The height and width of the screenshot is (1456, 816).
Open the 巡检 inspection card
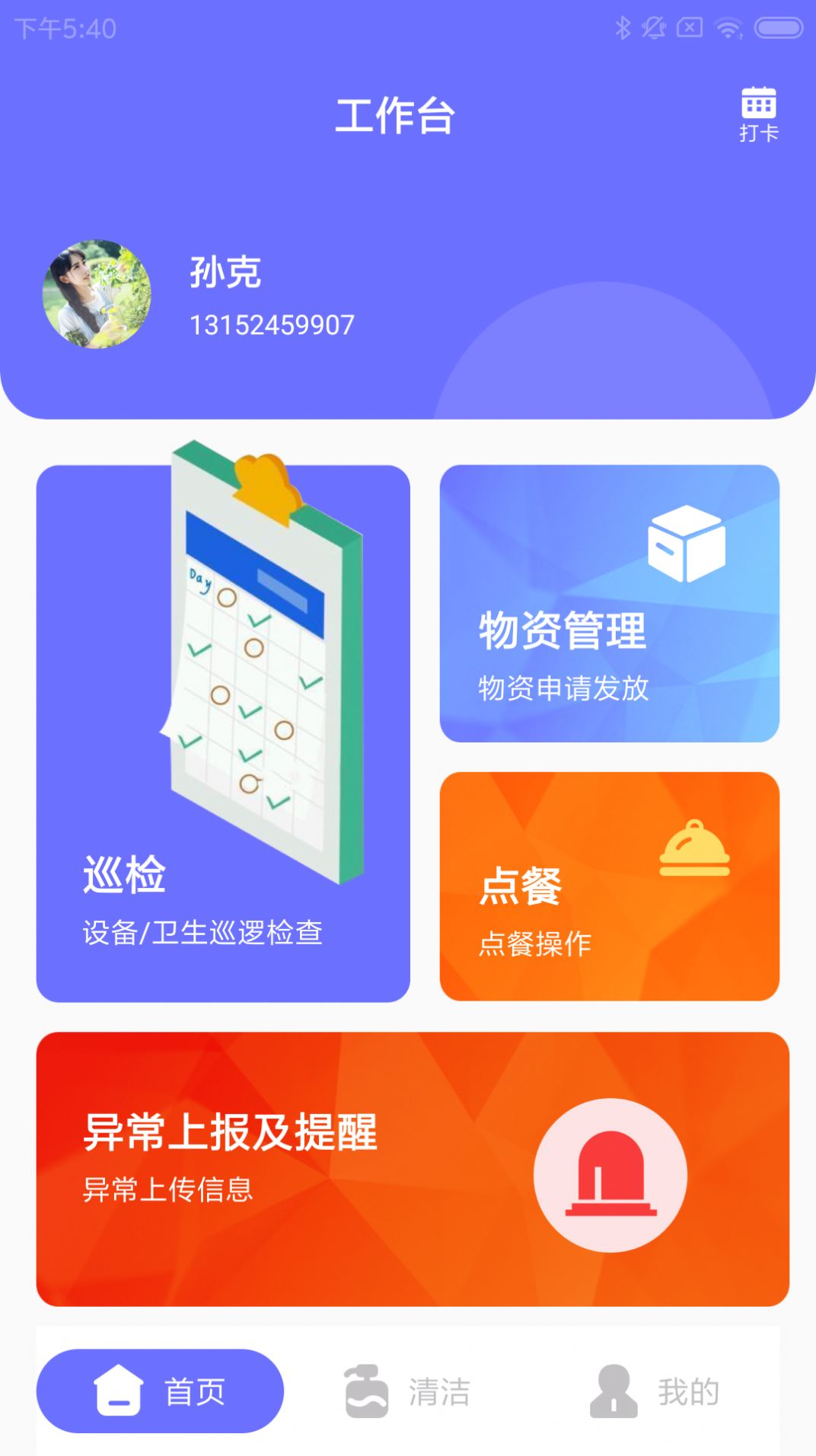coord(223,733)
